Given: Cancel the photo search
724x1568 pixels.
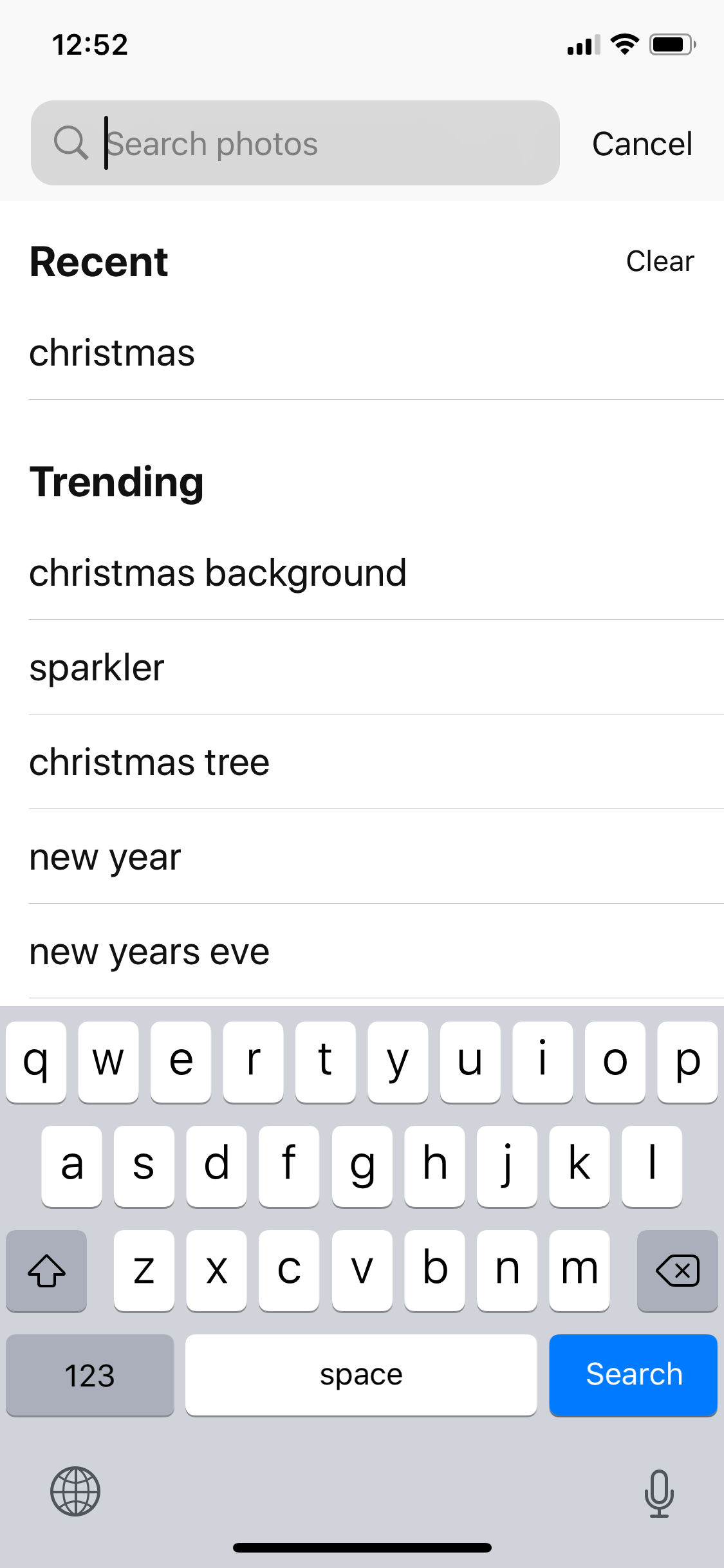Looking at the screenshot, I should tap(642, 144).
